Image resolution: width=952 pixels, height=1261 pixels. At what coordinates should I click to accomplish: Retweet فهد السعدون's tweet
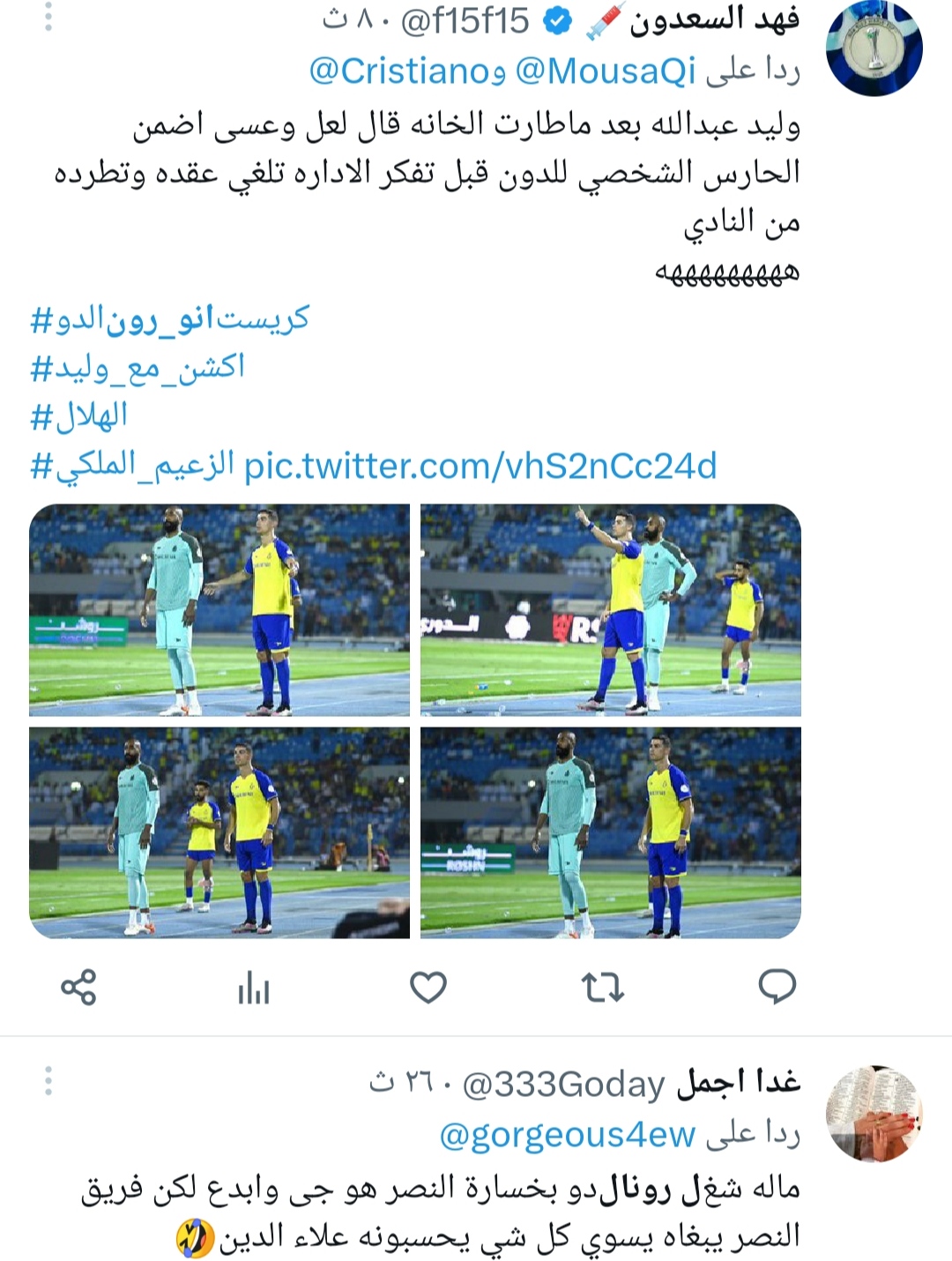604,987
